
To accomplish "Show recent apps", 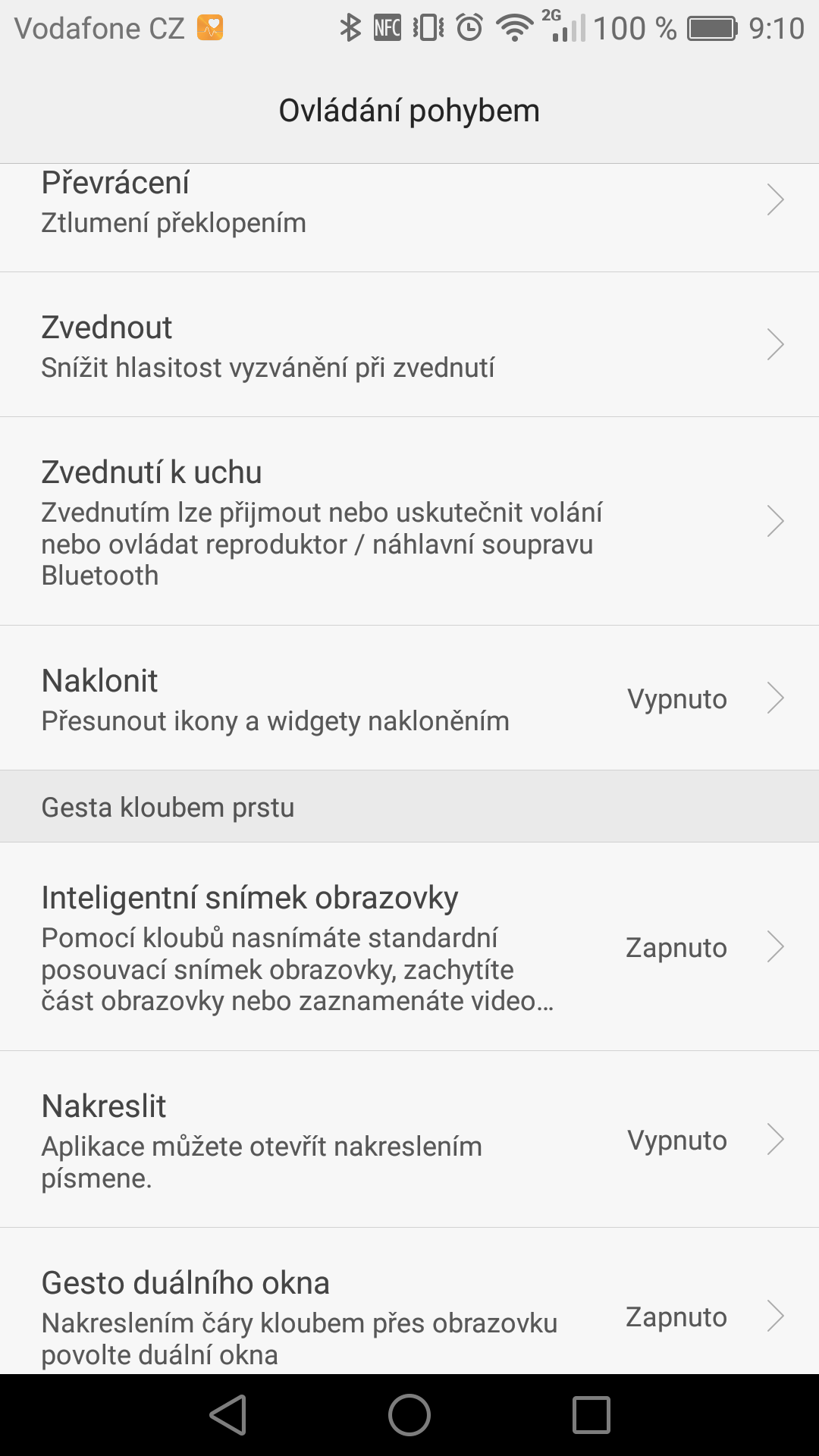I will coord(591,1415).
